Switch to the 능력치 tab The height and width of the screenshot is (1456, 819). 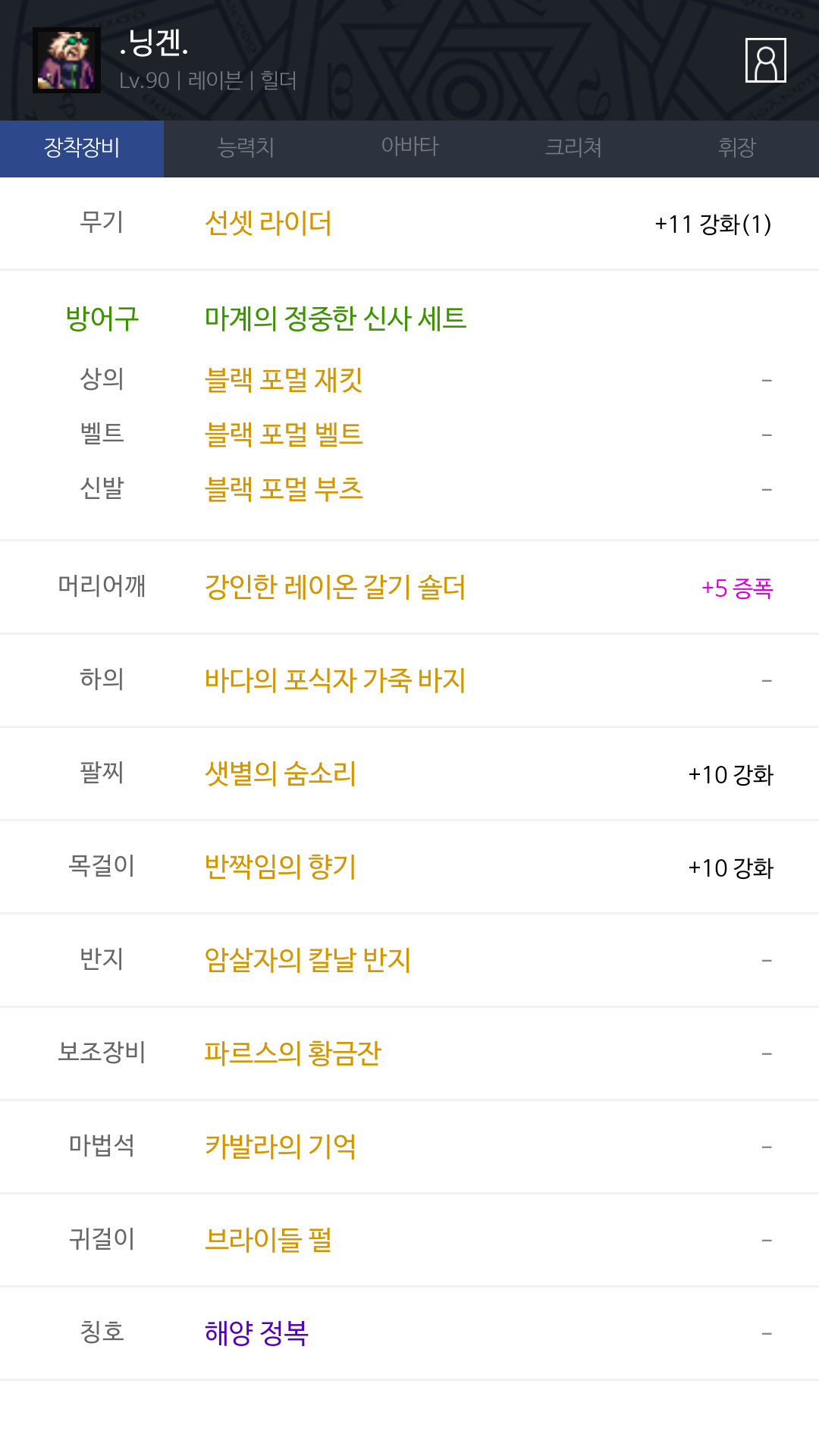point(246,147)
